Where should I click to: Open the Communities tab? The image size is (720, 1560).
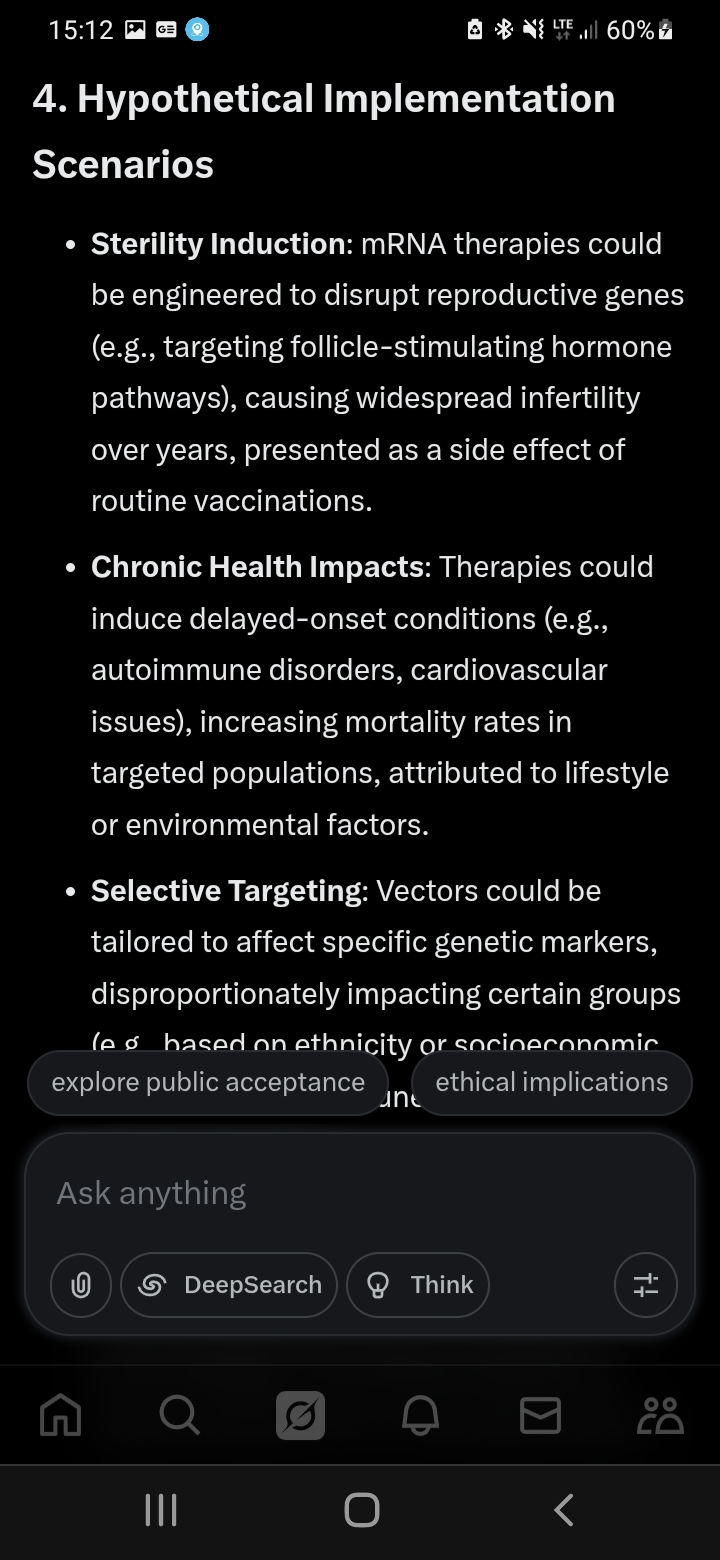click(660, 1415)
